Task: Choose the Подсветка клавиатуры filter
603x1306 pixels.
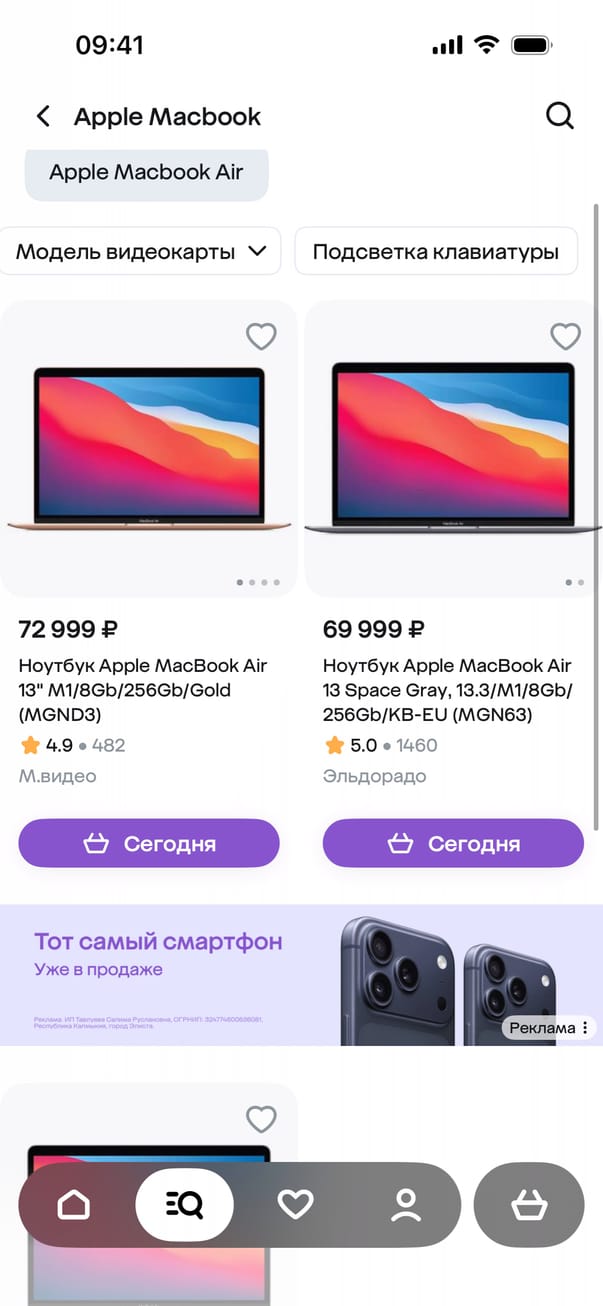Action: 435,251
